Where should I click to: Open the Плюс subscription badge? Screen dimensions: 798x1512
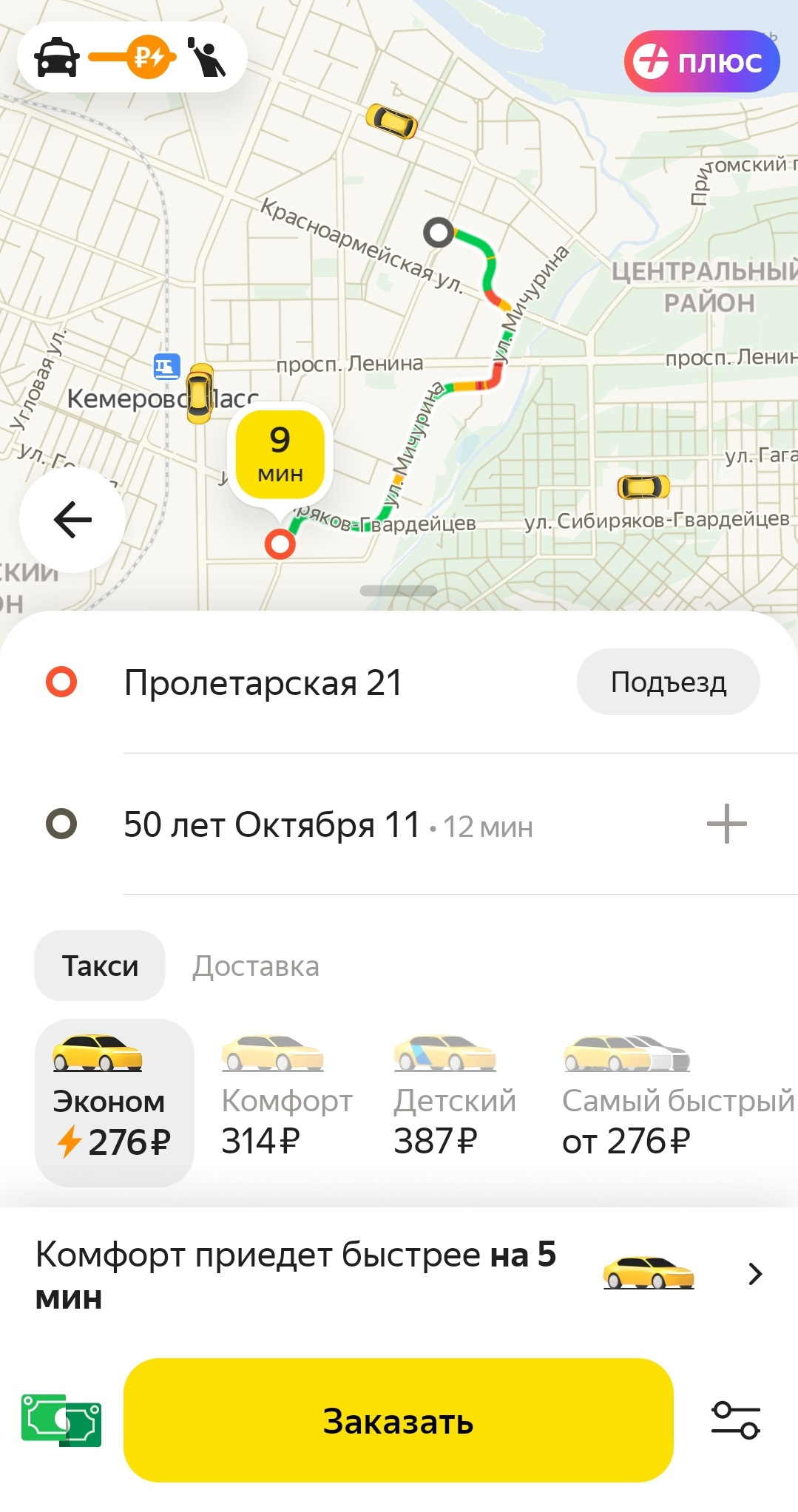pyautogui.click(x=701, y=61)
